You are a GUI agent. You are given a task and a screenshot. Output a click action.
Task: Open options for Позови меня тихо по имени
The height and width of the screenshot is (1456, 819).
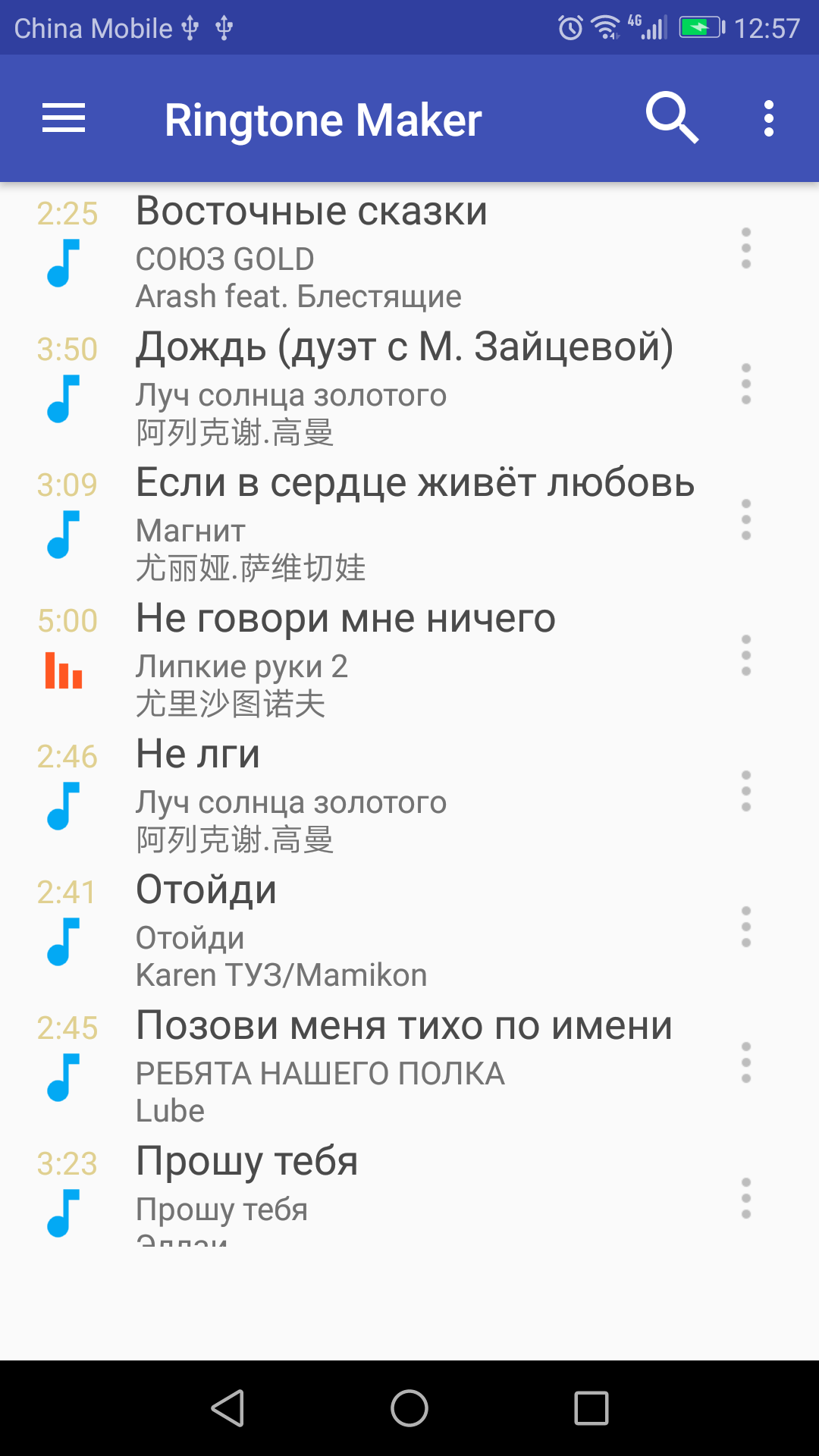click(746, 1062)
